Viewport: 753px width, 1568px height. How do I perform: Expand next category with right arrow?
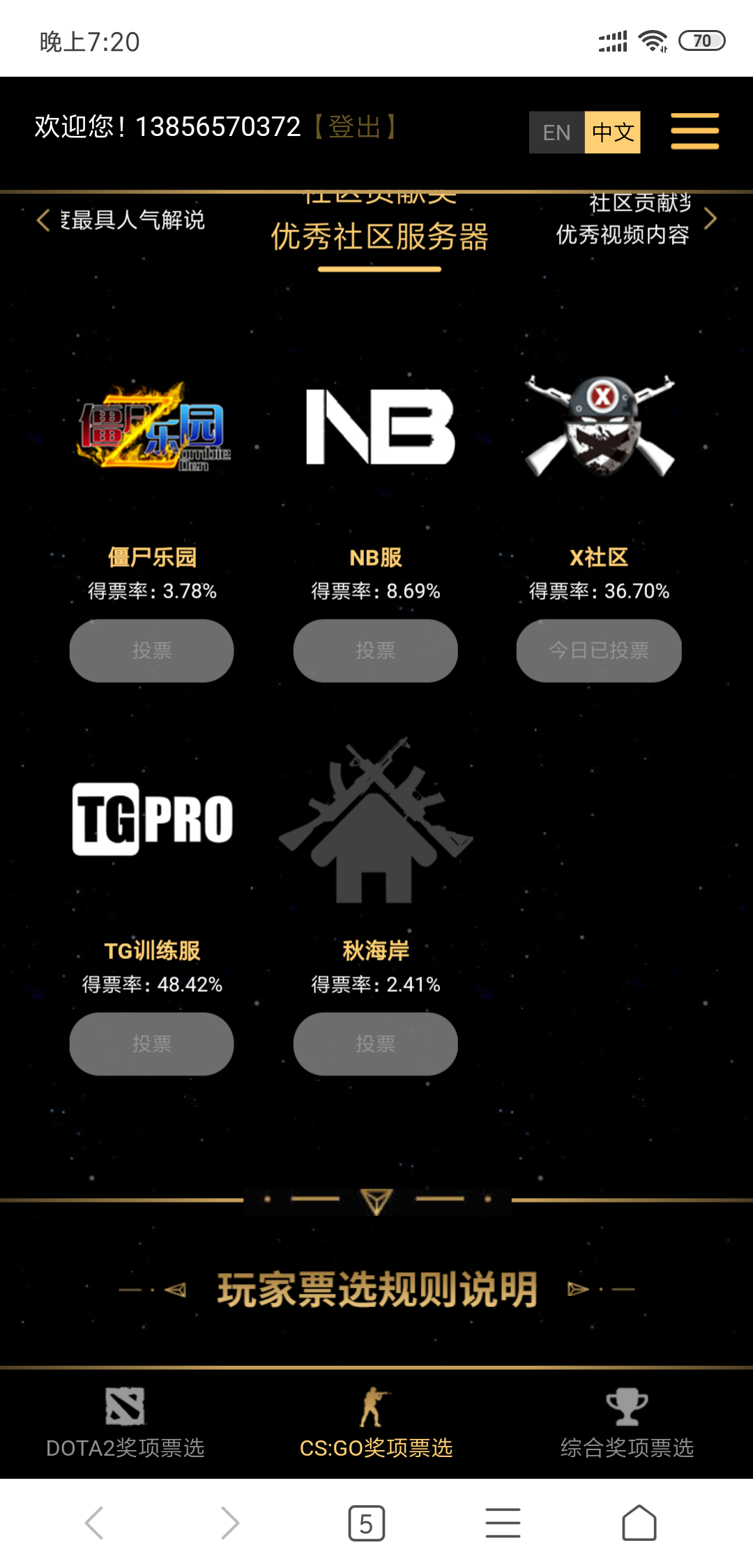point(713,218)
